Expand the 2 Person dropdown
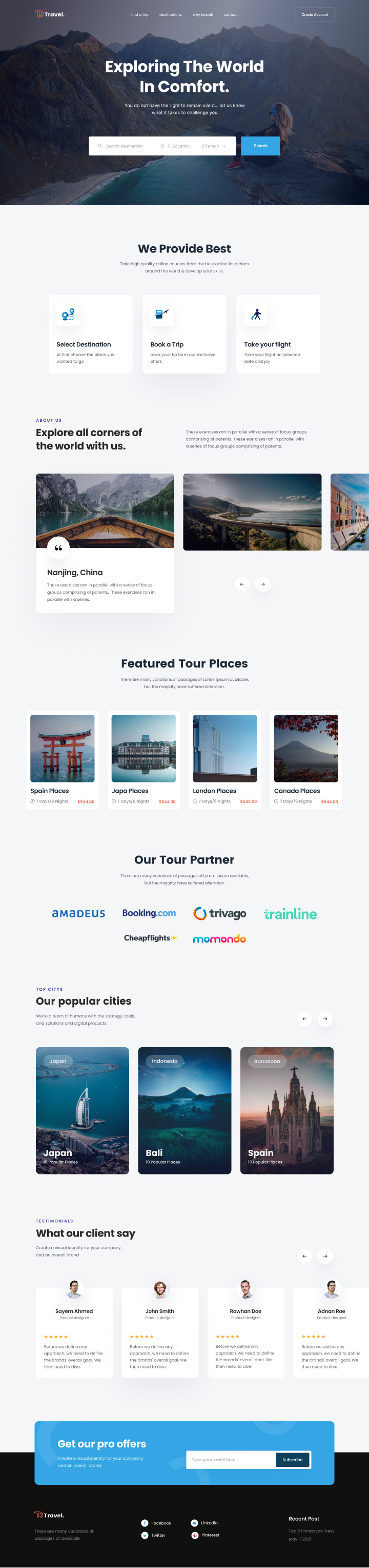 [x=213, y=146]
